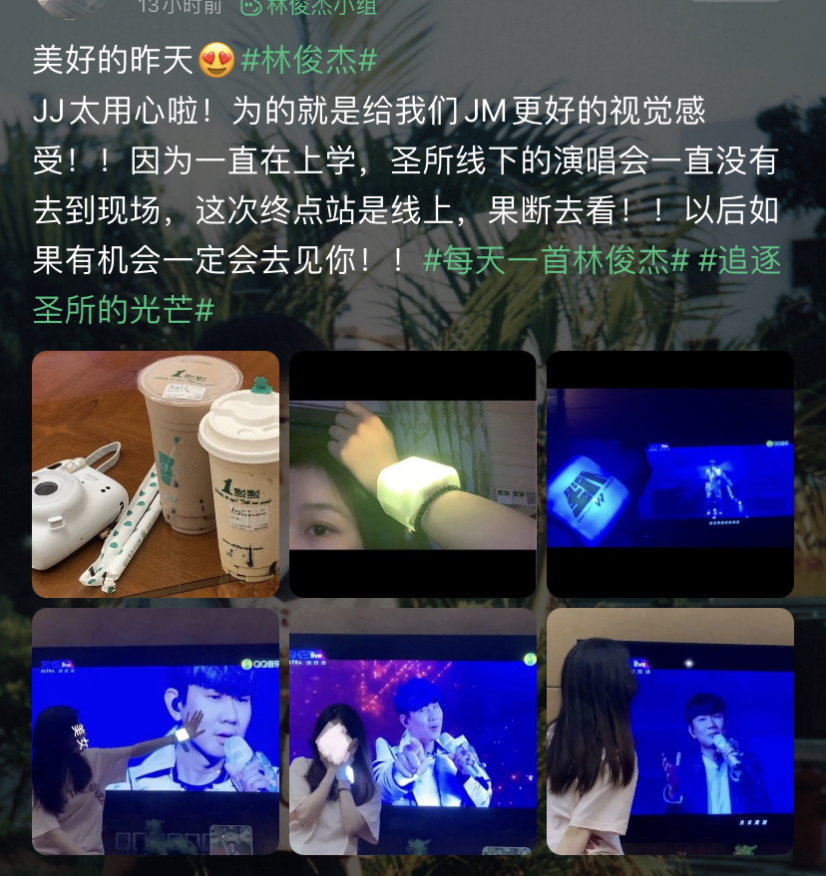Open the dark concert stage photo
Image resolution: width=826 pixels, height=876 pixels.
pyautogui.click(x=670, y=474)
